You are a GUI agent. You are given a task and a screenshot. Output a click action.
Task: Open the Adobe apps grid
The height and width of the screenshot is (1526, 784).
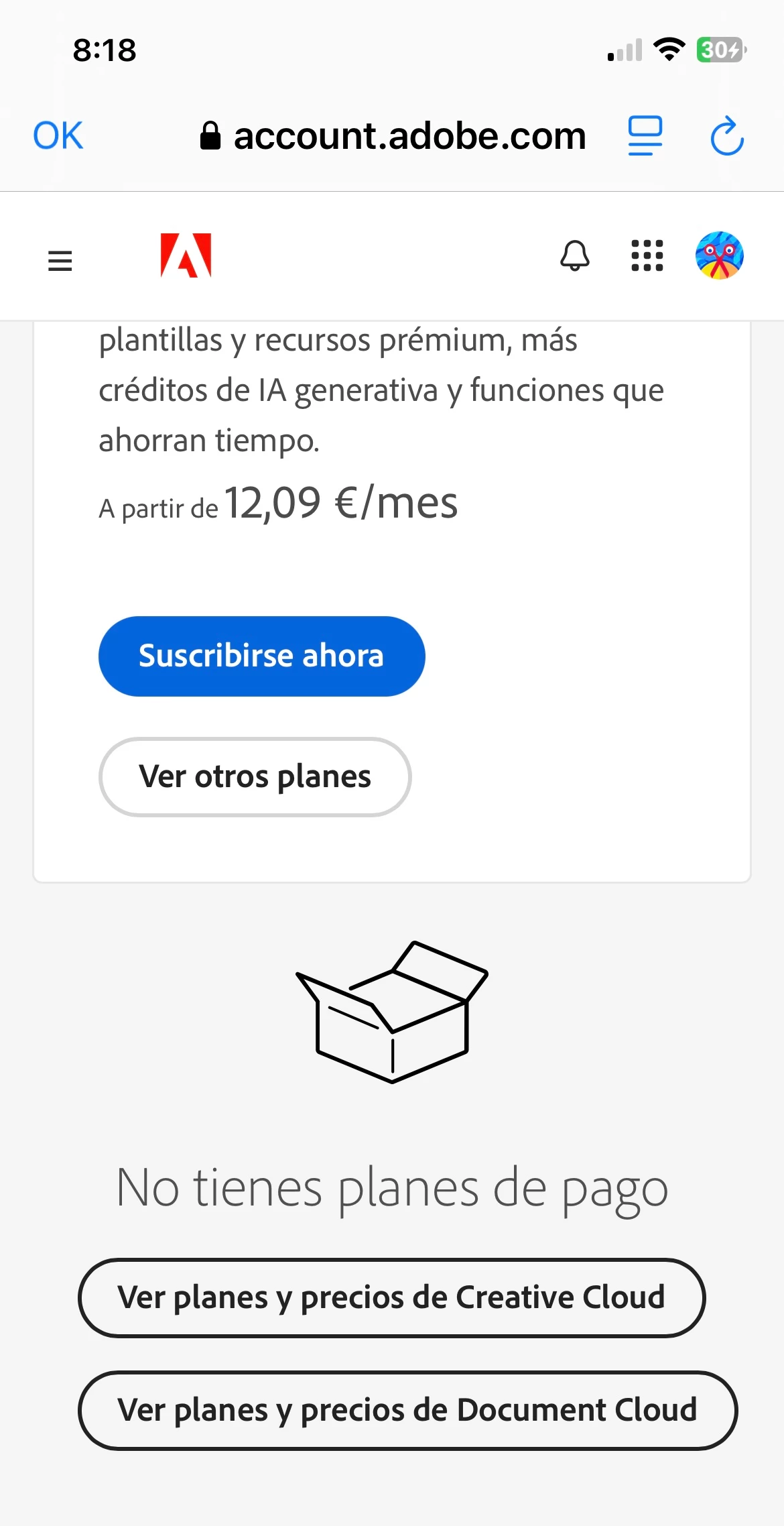point(647,255)
